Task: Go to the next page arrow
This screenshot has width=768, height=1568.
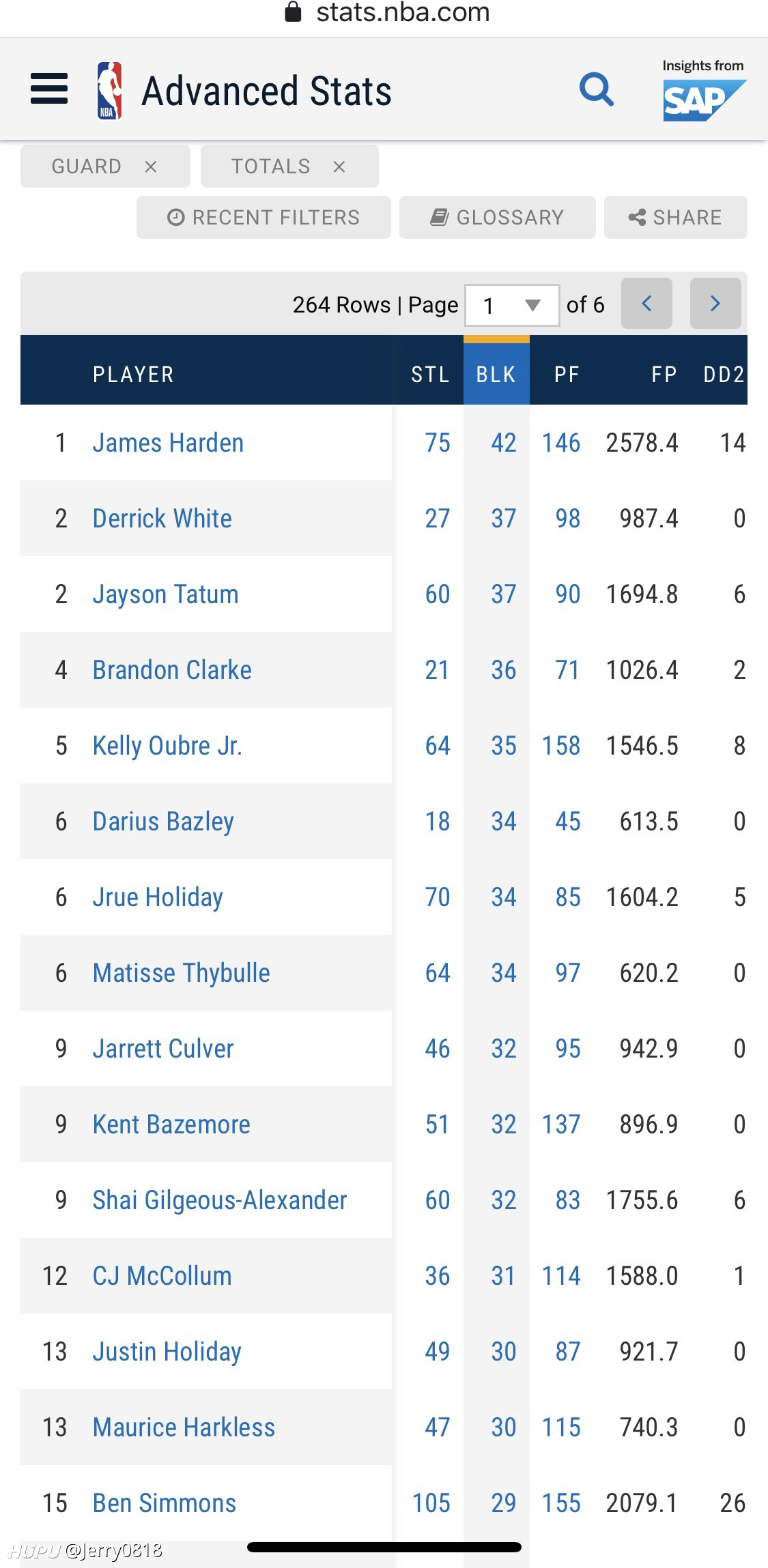Action: point(715,304)
